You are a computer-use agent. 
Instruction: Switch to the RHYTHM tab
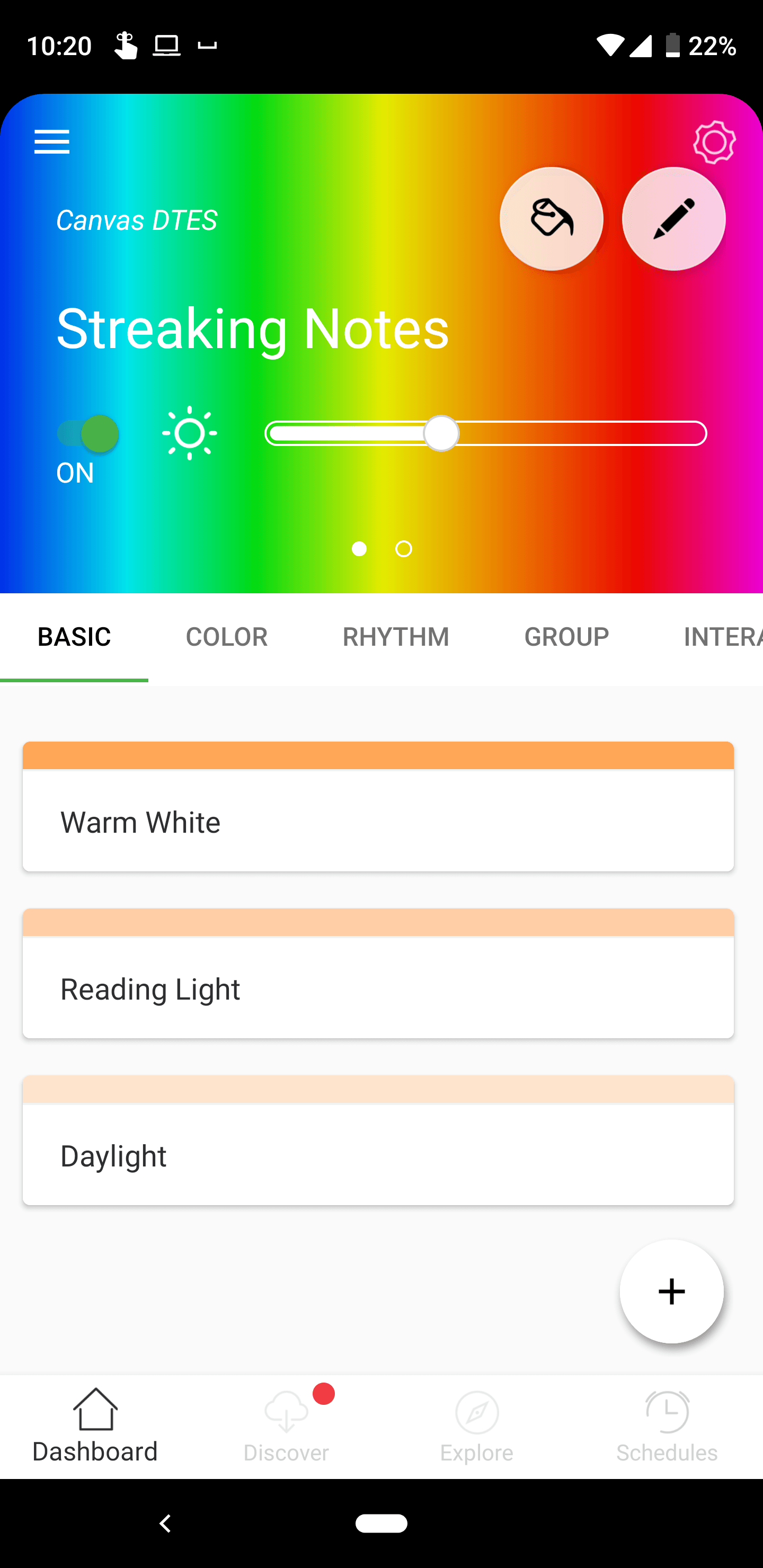click(396, 637)
